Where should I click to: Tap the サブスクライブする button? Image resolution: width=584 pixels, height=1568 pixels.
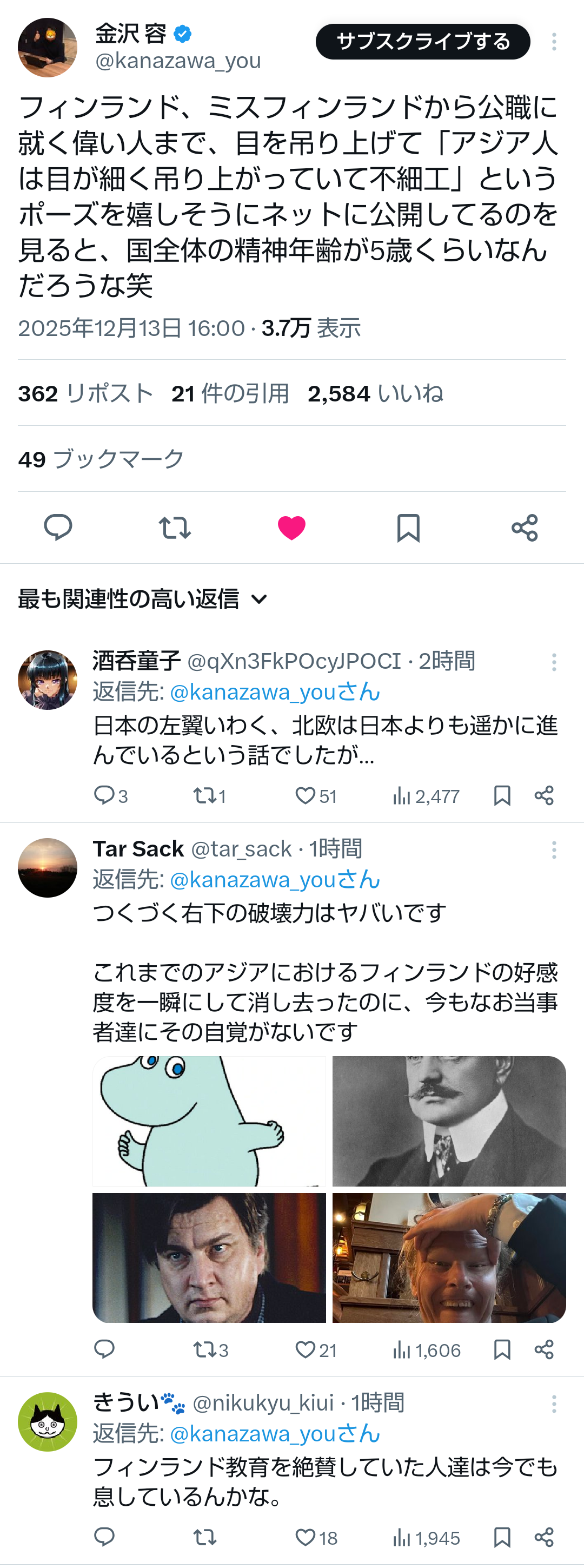click(x=423, y=41)
